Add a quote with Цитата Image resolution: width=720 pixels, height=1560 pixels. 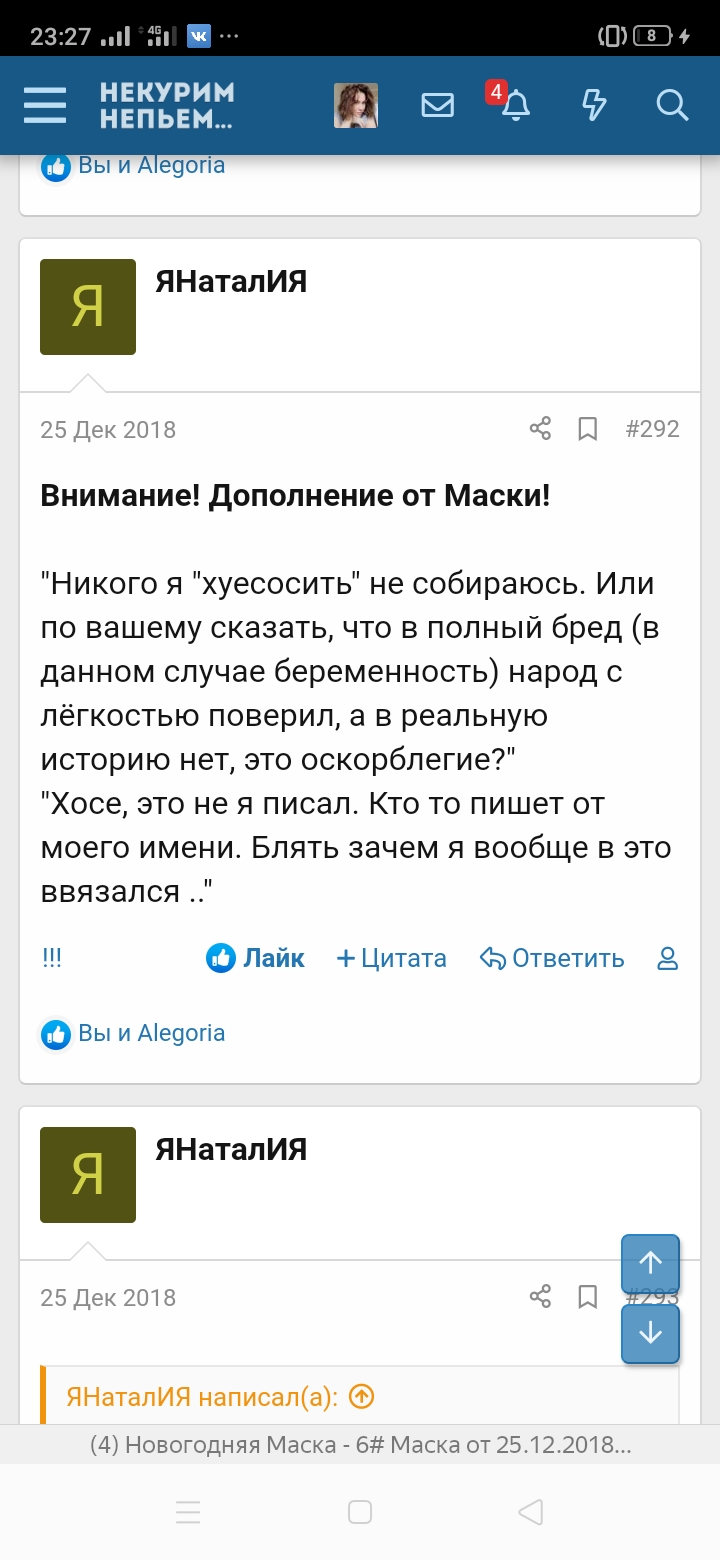[390, 957]
